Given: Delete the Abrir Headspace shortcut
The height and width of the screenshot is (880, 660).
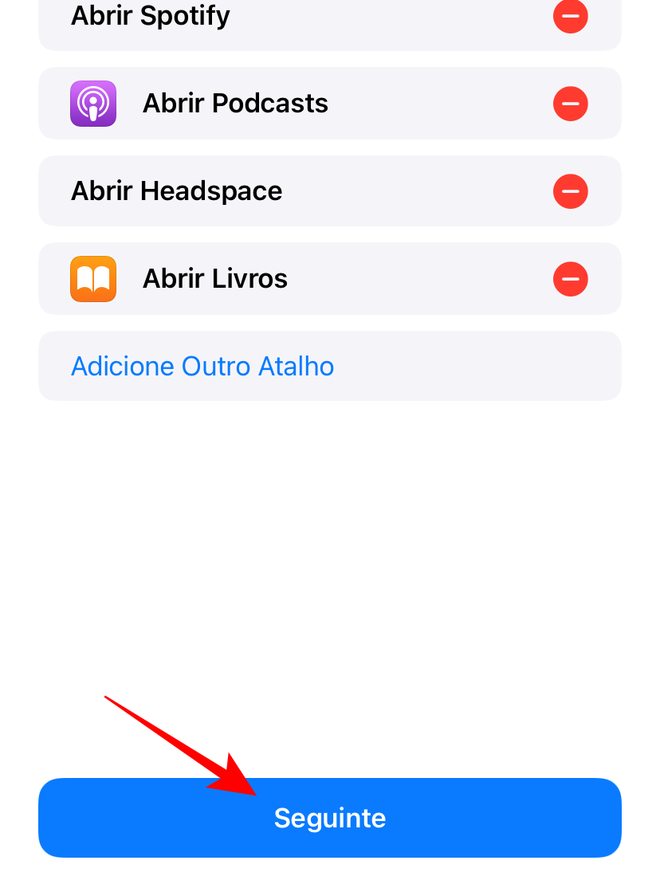Looking at the screenshot, I should point(570,191).
